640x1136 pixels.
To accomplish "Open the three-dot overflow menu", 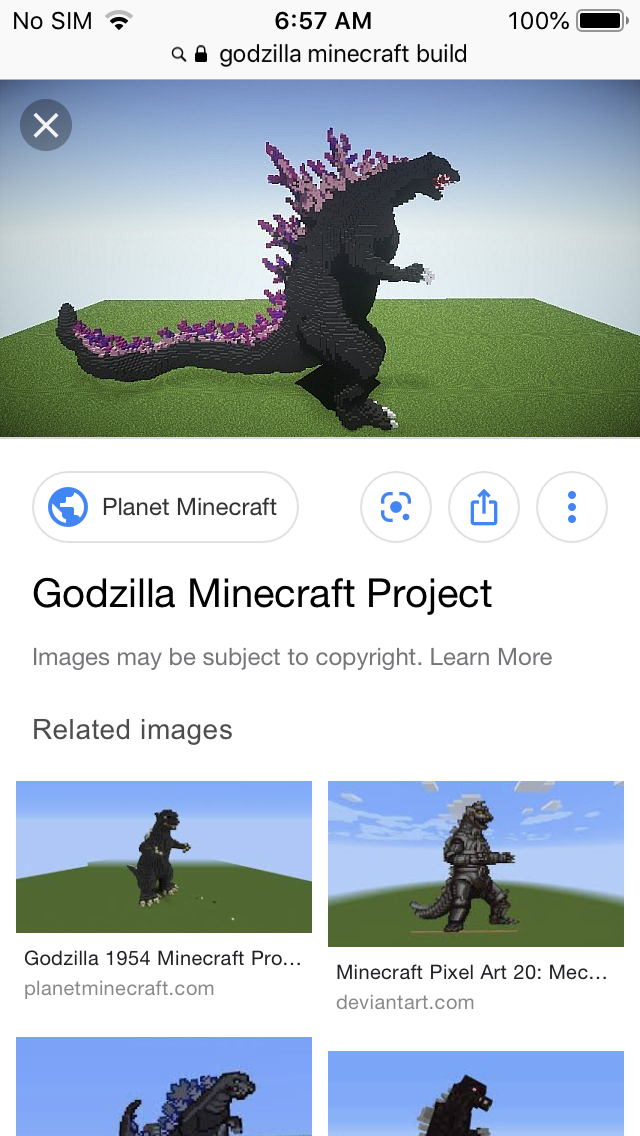I will click(x=572, y=508).
